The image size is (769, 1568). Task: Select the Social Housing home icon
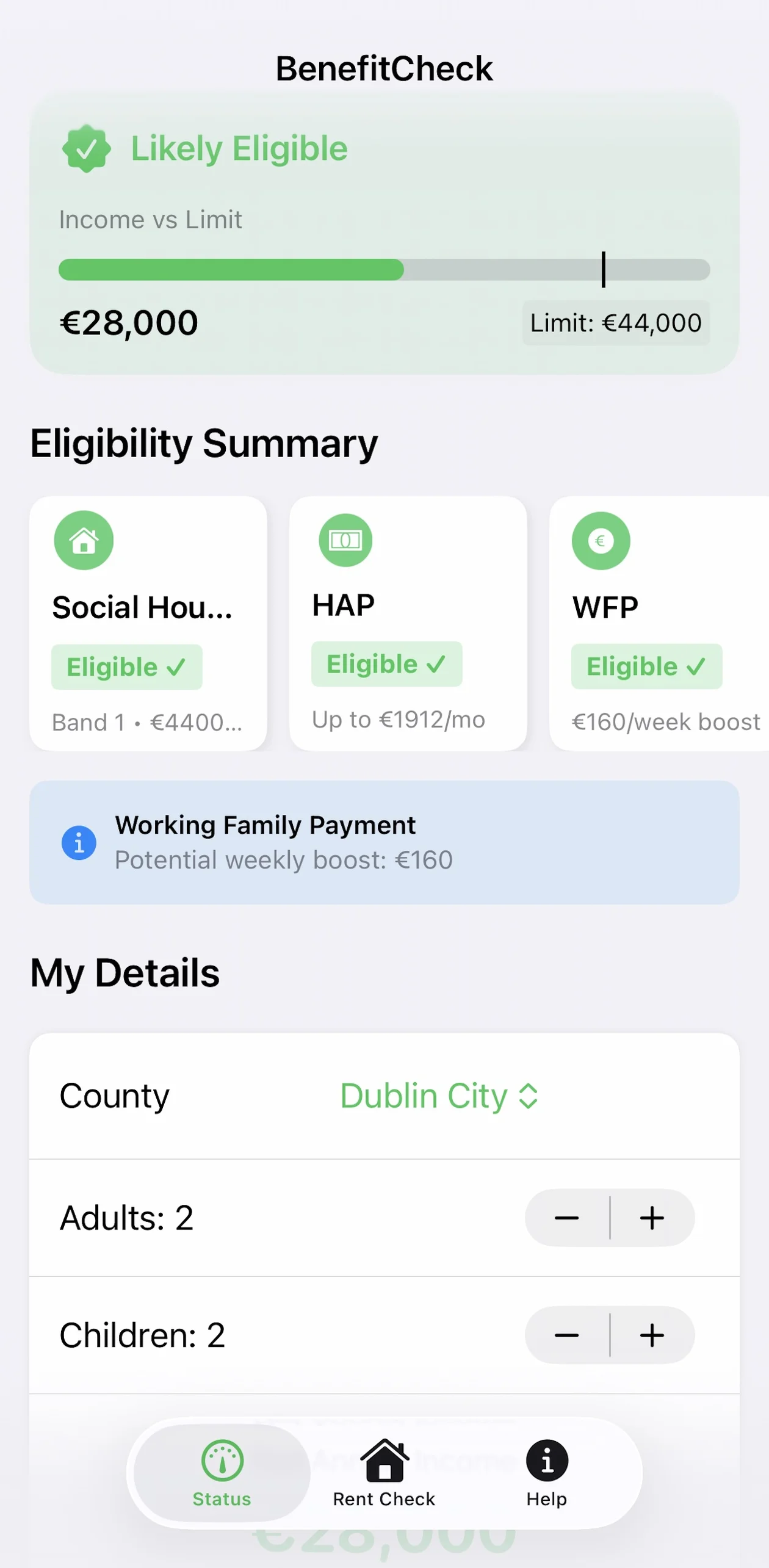[84, 540]
